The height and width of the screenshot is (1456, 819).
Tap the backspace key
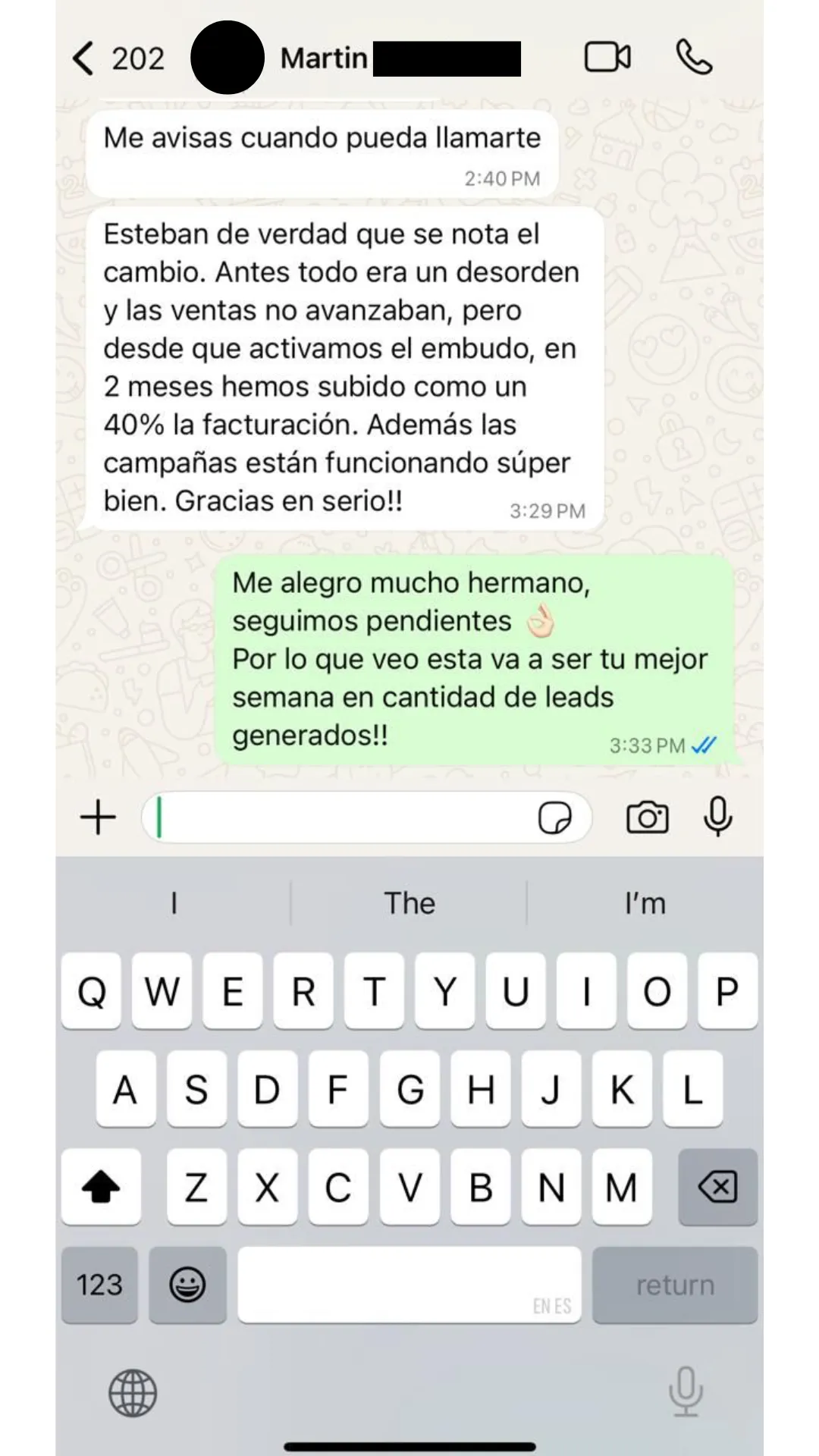click(x=717, y=1187)
